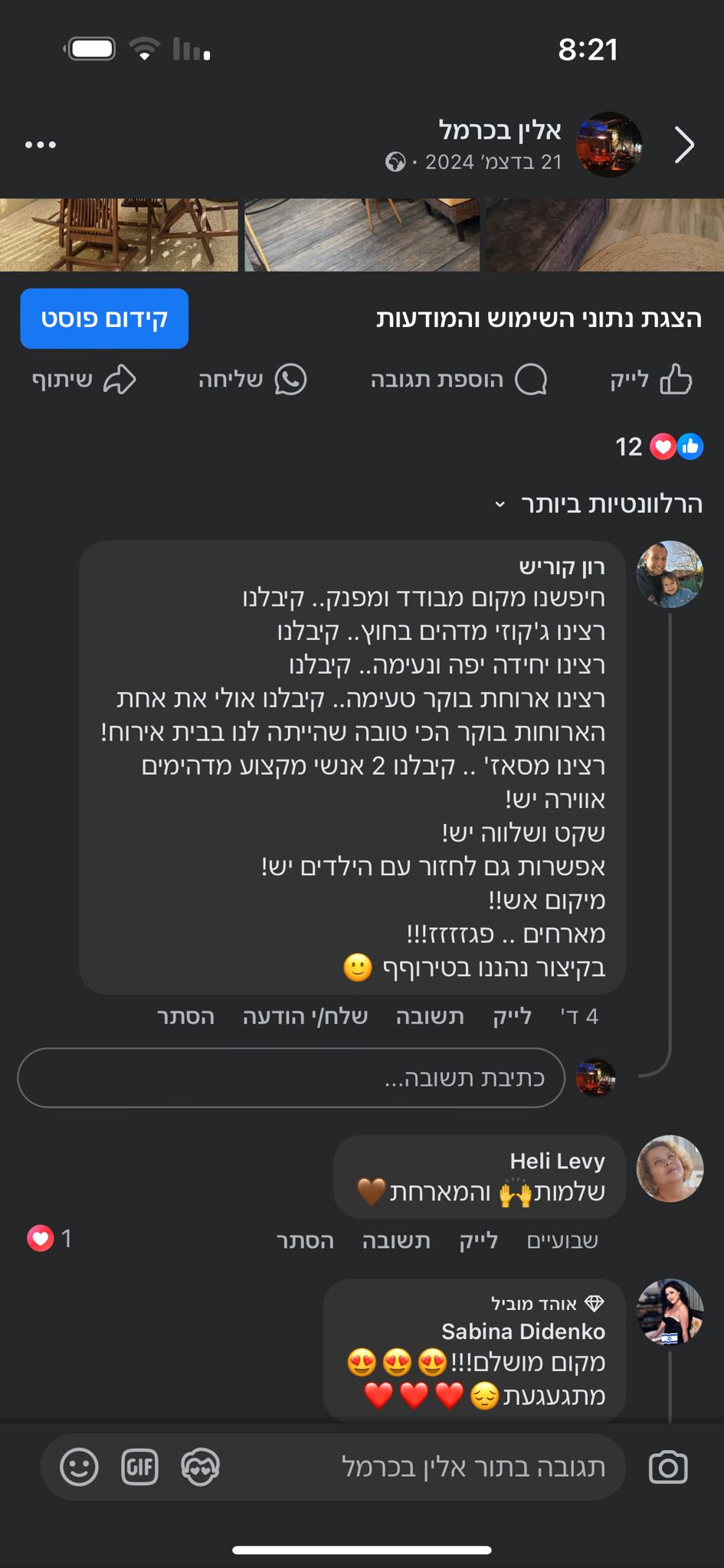Expand the הרלוונטיות ביותר comment sorting dropdown

[x=599, y=504]
